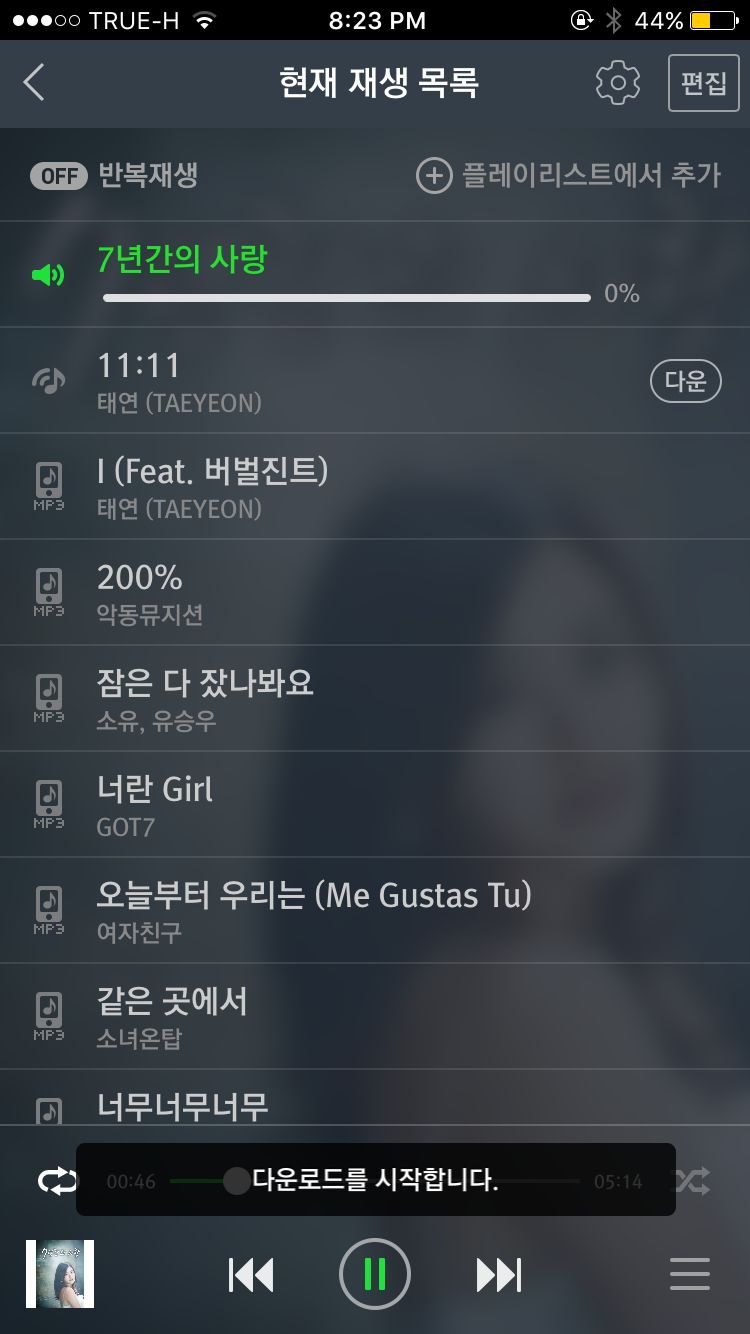Select the song 200% by 악동뮤지션

[x=300, y=593]
